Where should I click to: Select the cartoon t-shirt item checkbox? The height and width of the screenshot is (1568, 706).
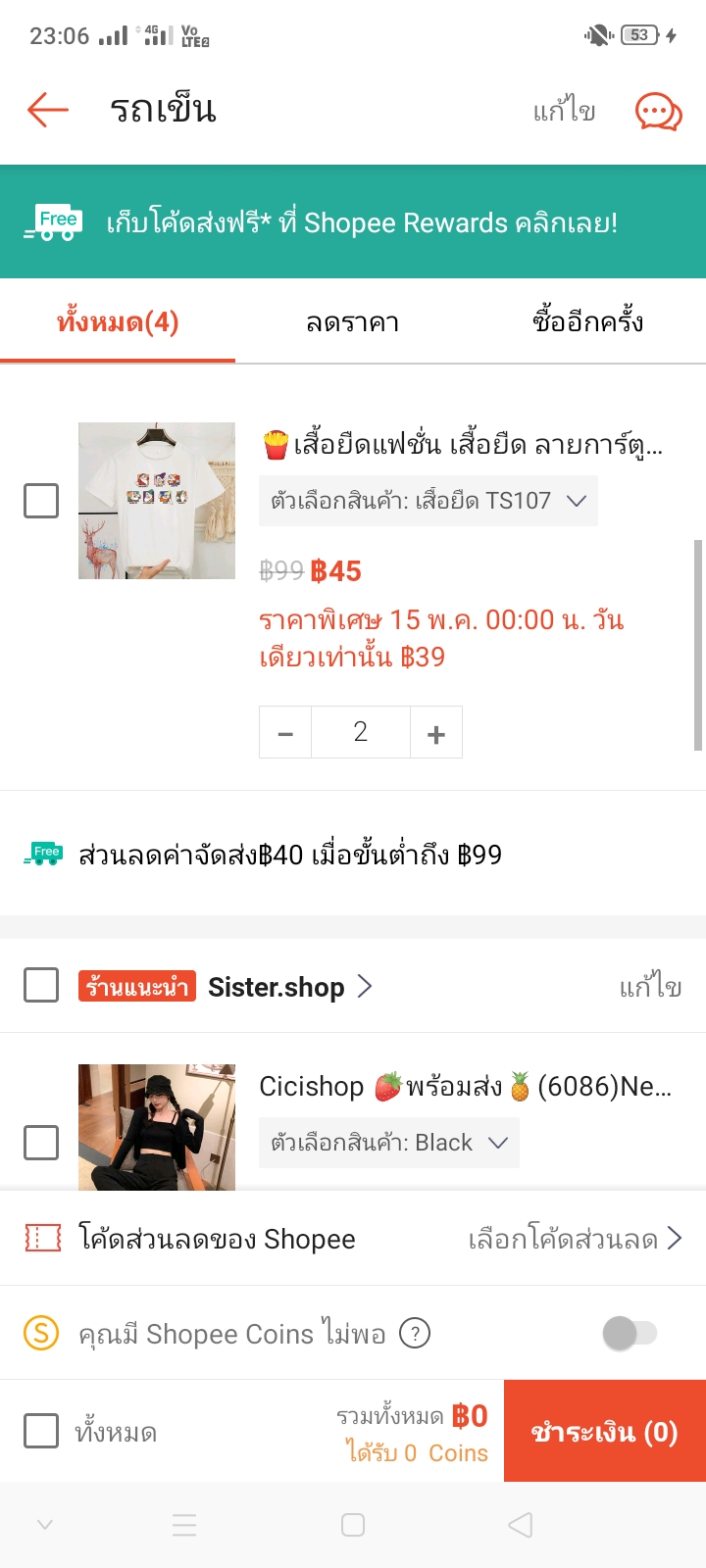pos(41,501)
